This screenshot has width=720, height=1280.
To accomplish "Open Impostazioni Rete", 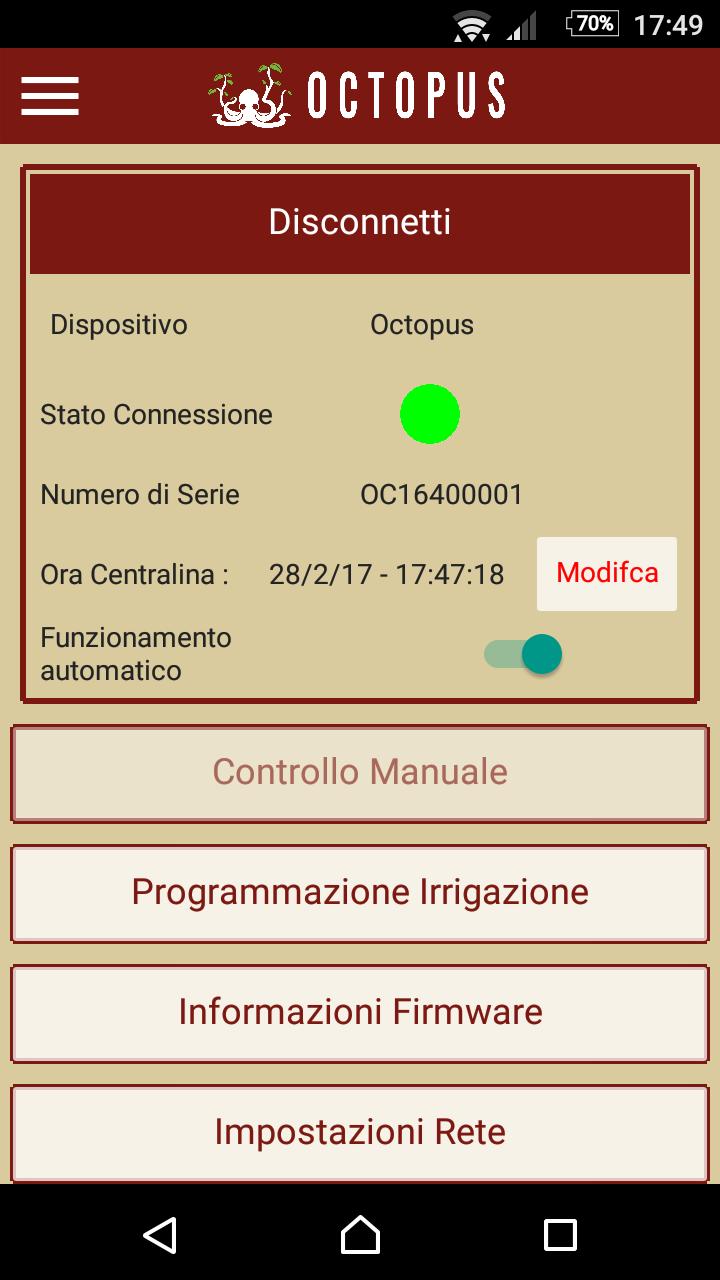I will (360, 1131).
